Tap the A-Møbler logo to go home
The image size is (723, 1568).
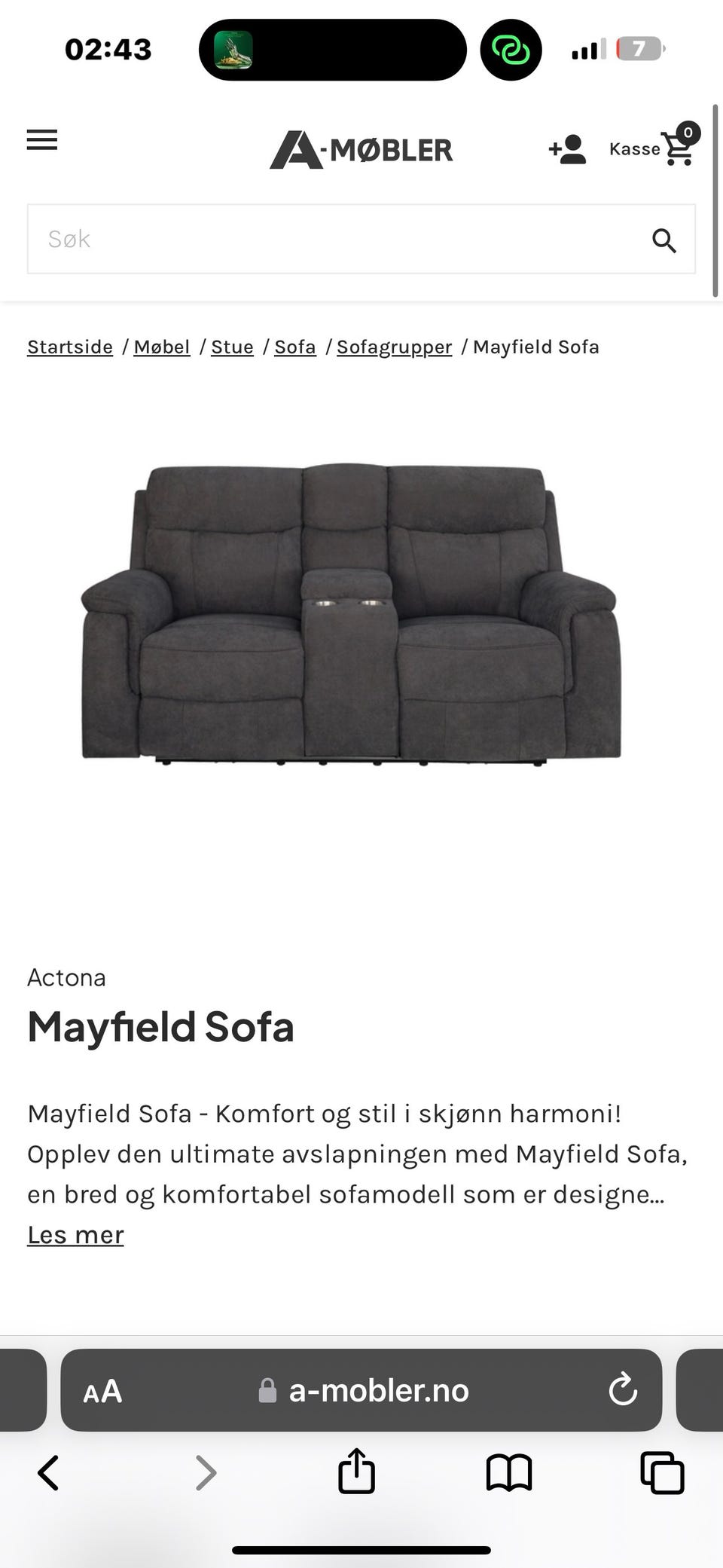pos(361,149)
